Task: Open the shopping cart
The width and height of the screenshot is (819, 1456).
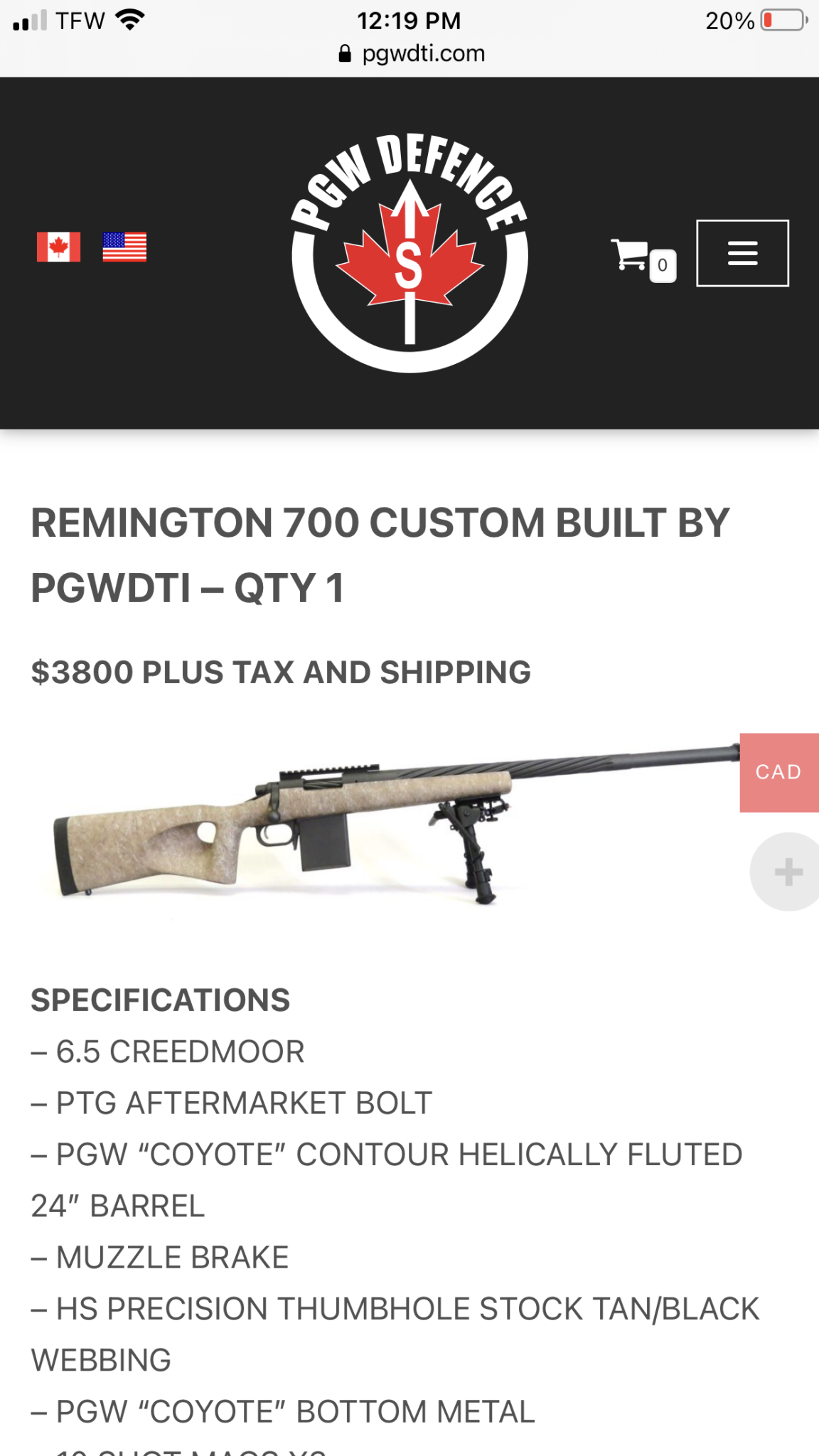Action: pyautogui.click(x=643, y=257)
